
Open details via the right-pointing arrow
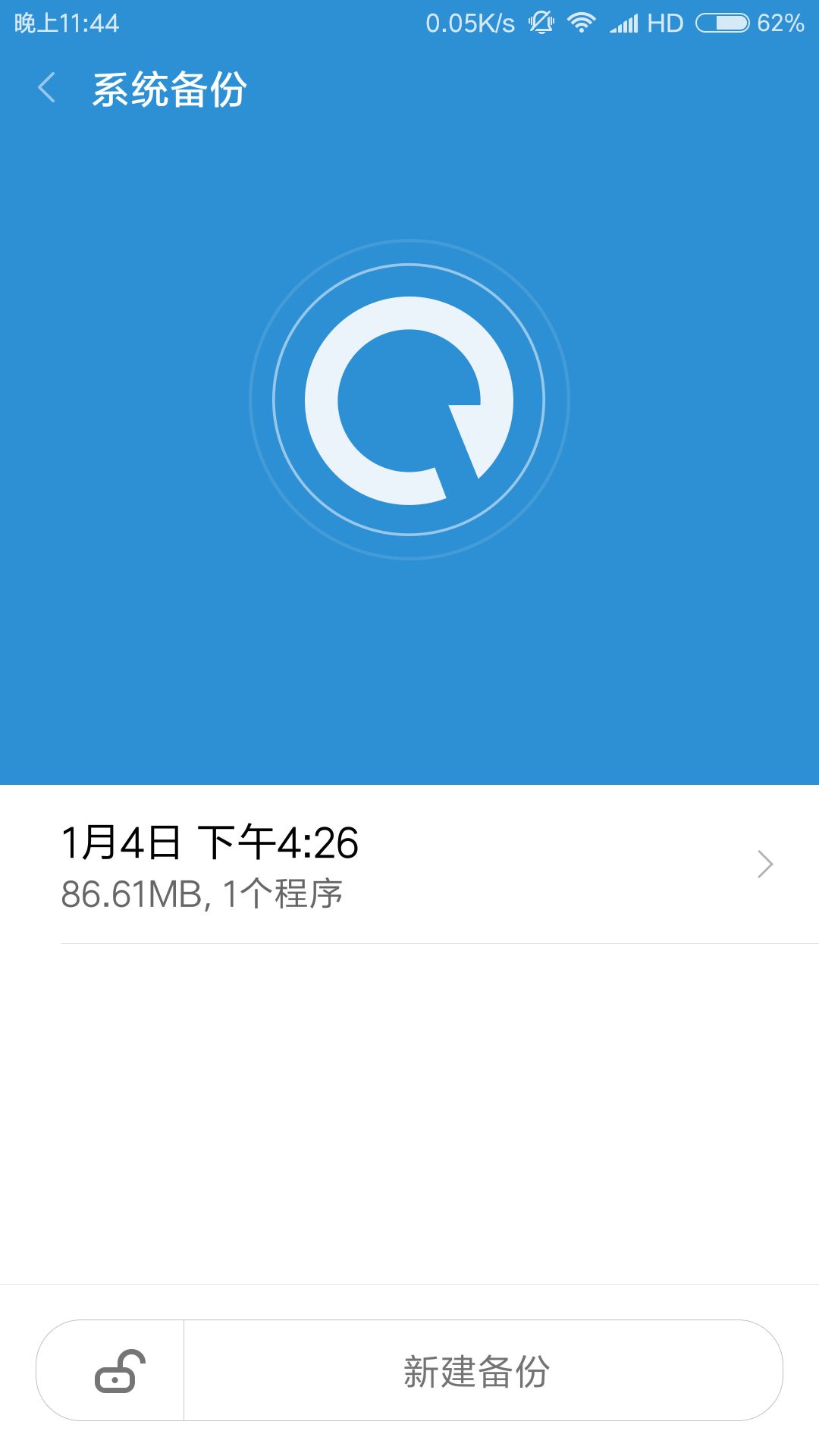click(765, 864)
